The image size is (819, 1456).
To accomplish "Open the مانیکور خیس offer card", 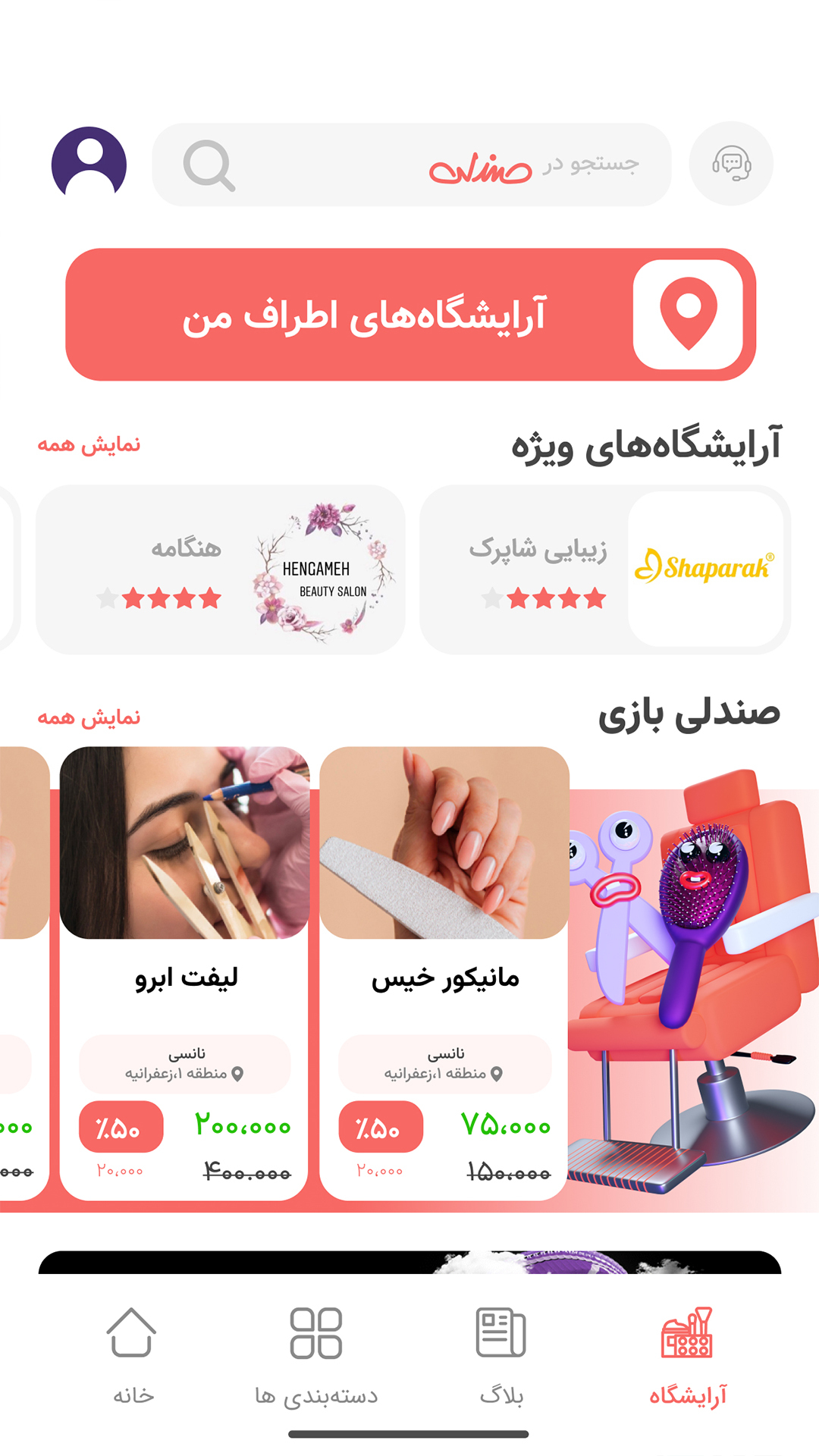I will [444, 973].
